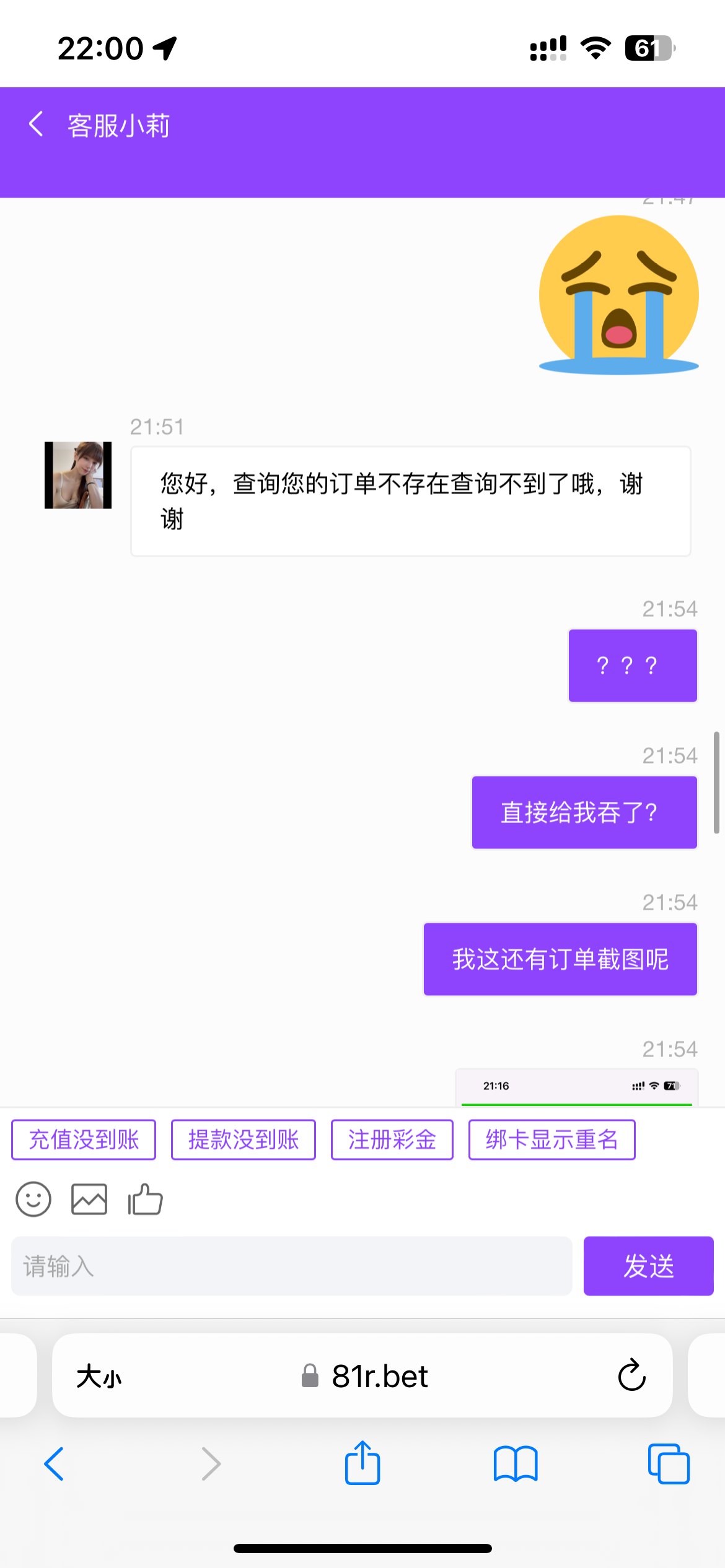
Task: Reload the page with the refresh icon
Action: pos(630,1376)
